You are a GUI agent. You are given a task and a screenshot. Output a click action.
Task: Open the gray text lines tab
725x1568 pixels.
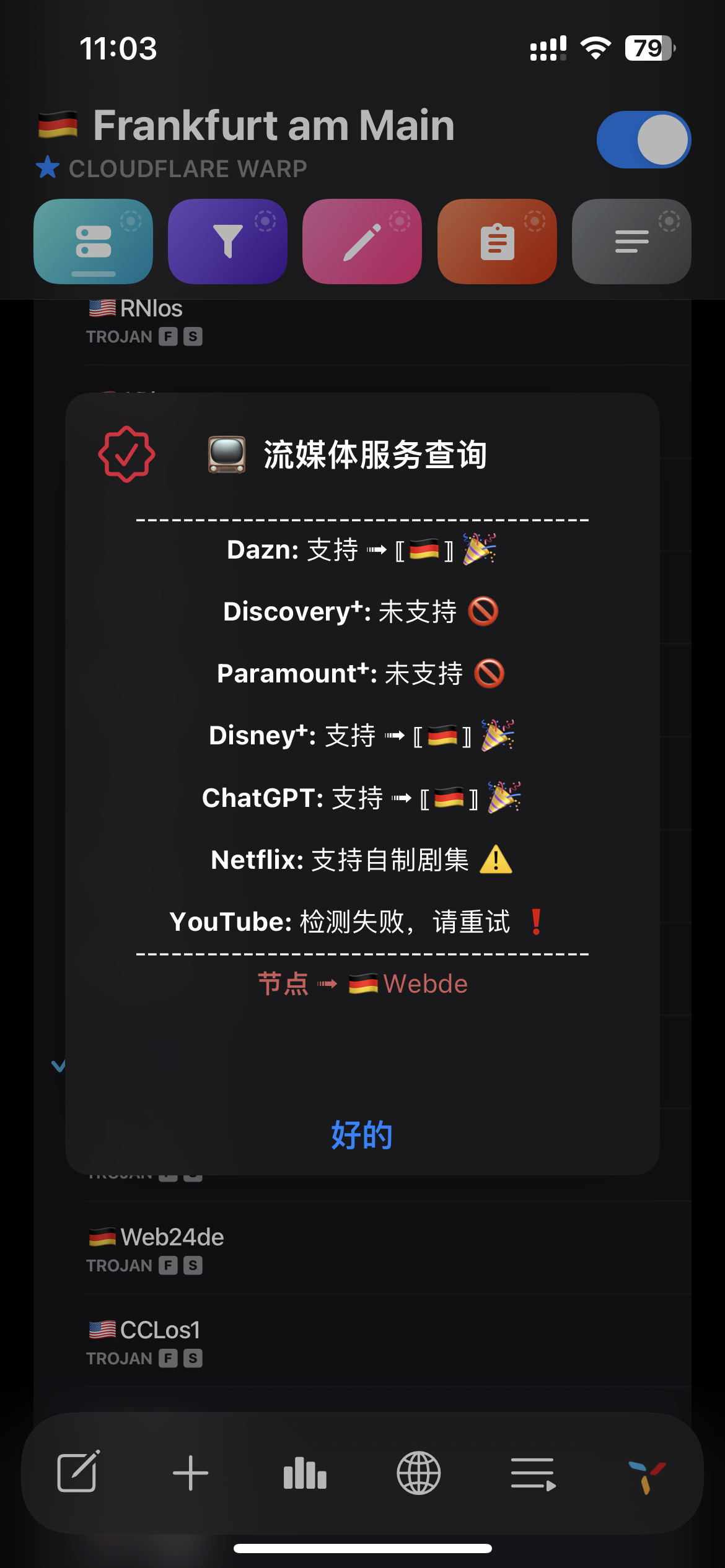pos(631,242)
